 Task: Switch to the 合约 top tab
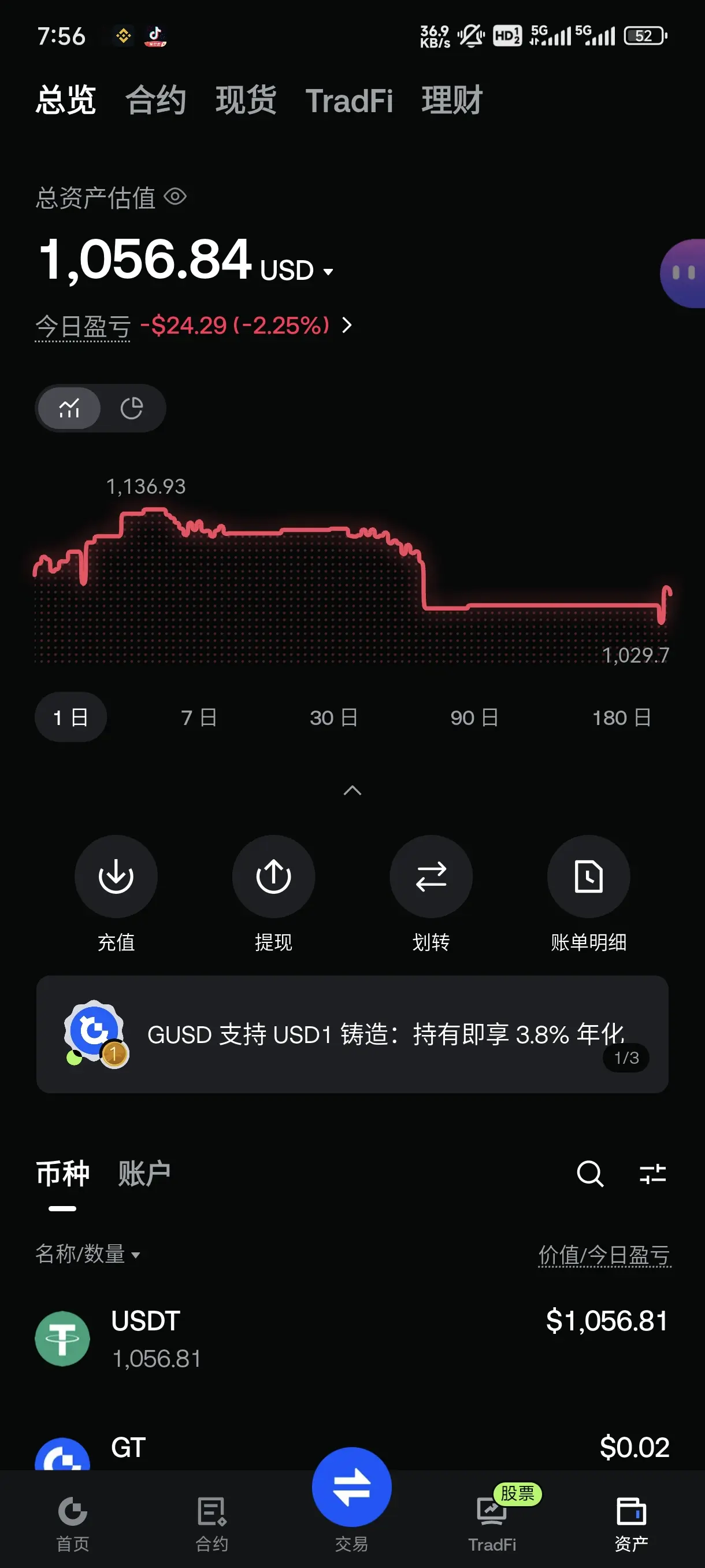tap(155, 101)
